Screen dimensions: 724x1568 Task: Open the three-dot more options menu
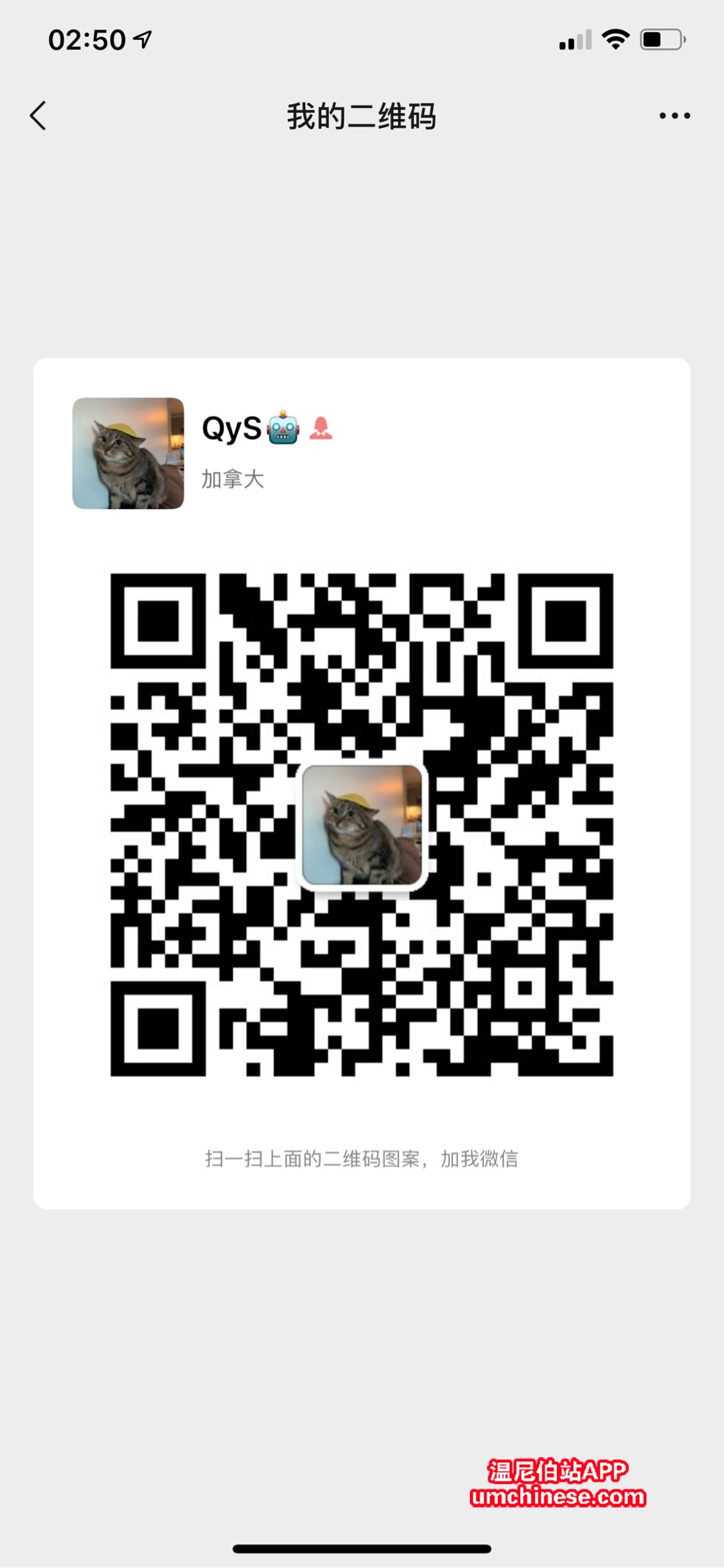coord(674,116)
